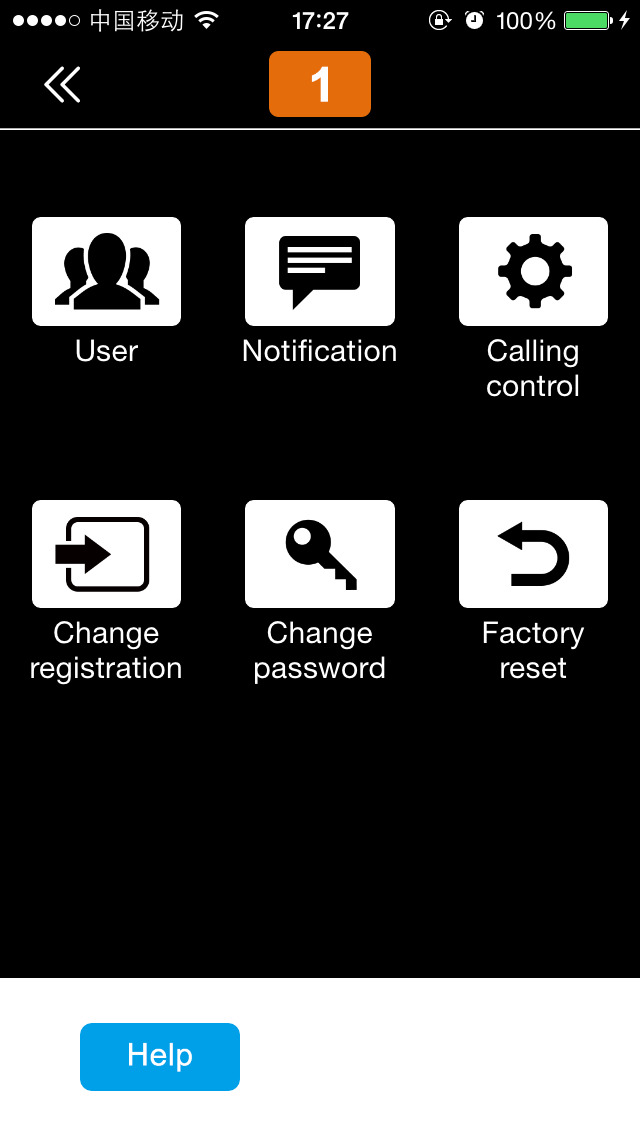Tap the blue Help button

coord(159,1056)
